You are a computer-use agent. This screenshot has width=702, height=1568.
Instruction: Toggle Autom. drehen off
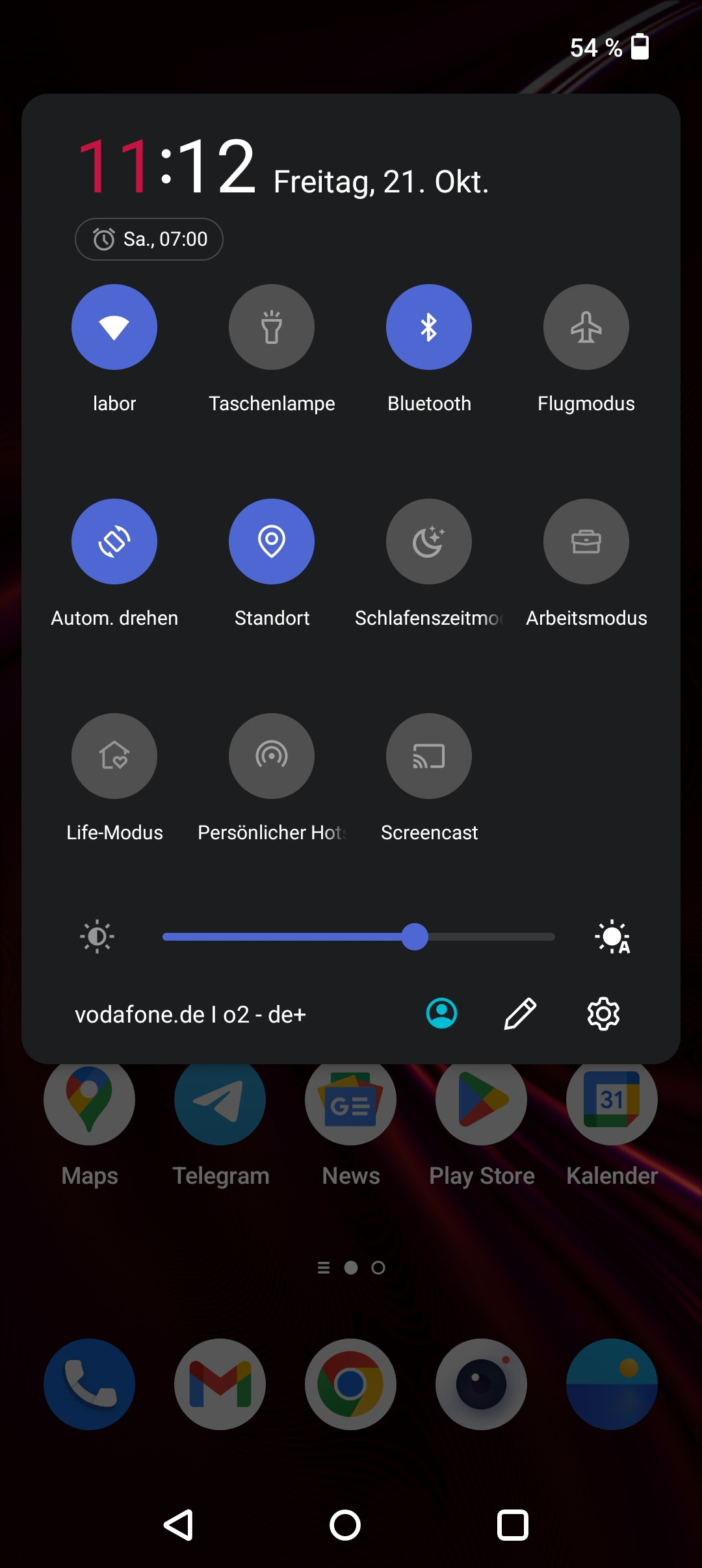click(x=114, y=542)
